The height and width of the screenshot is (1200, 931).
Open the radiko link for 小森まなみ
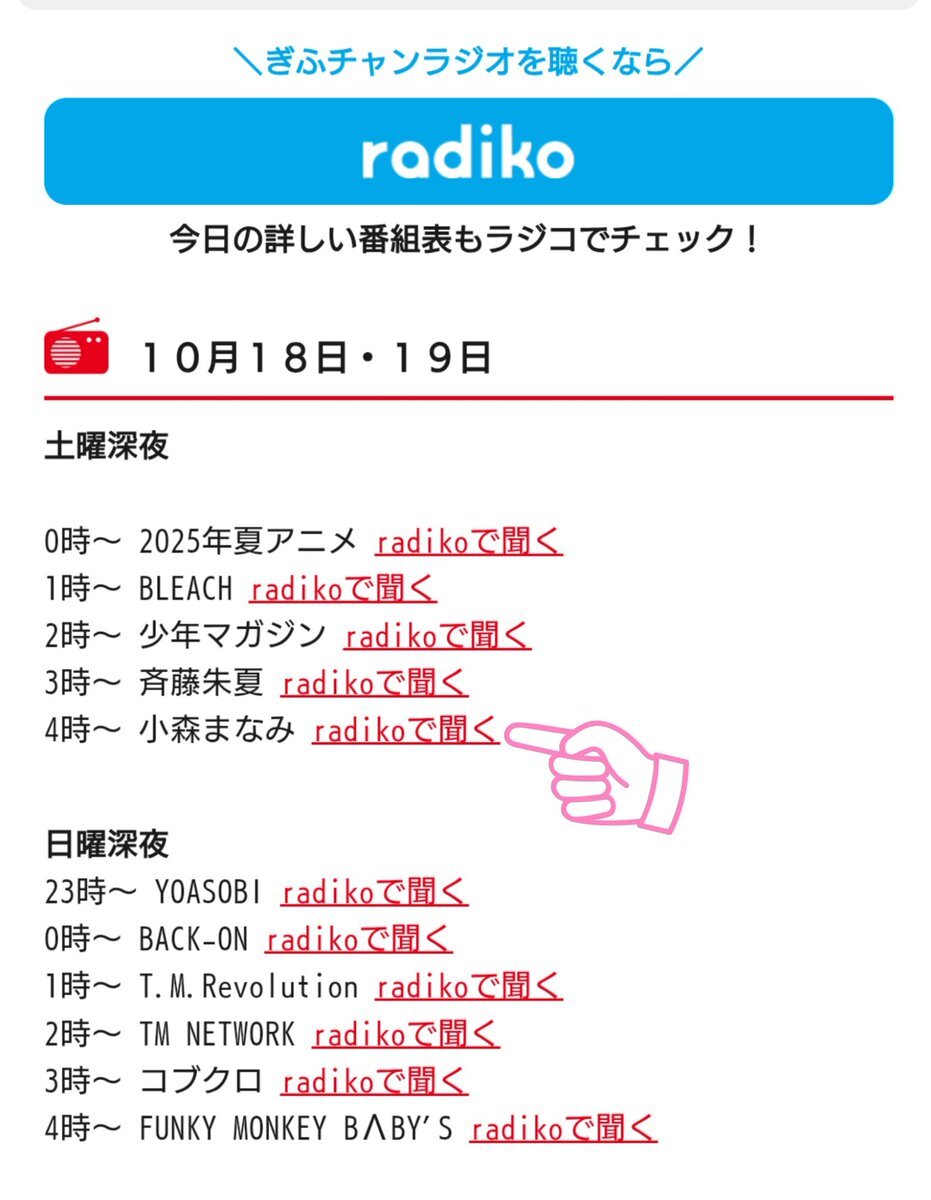click(x=406, y=731)
